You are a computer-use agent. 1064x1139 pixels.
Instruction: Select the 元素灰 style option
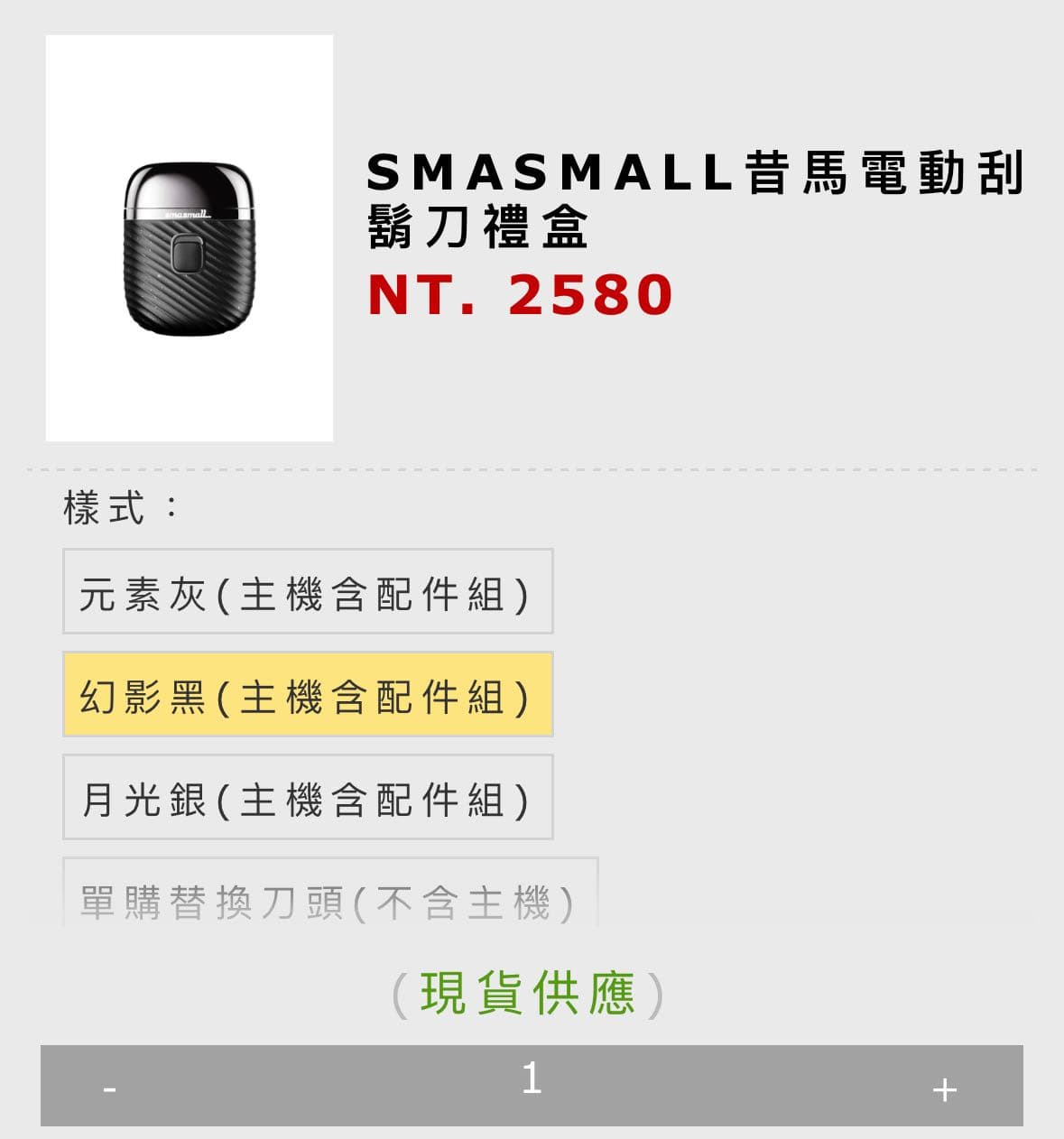tap(307, 591)
